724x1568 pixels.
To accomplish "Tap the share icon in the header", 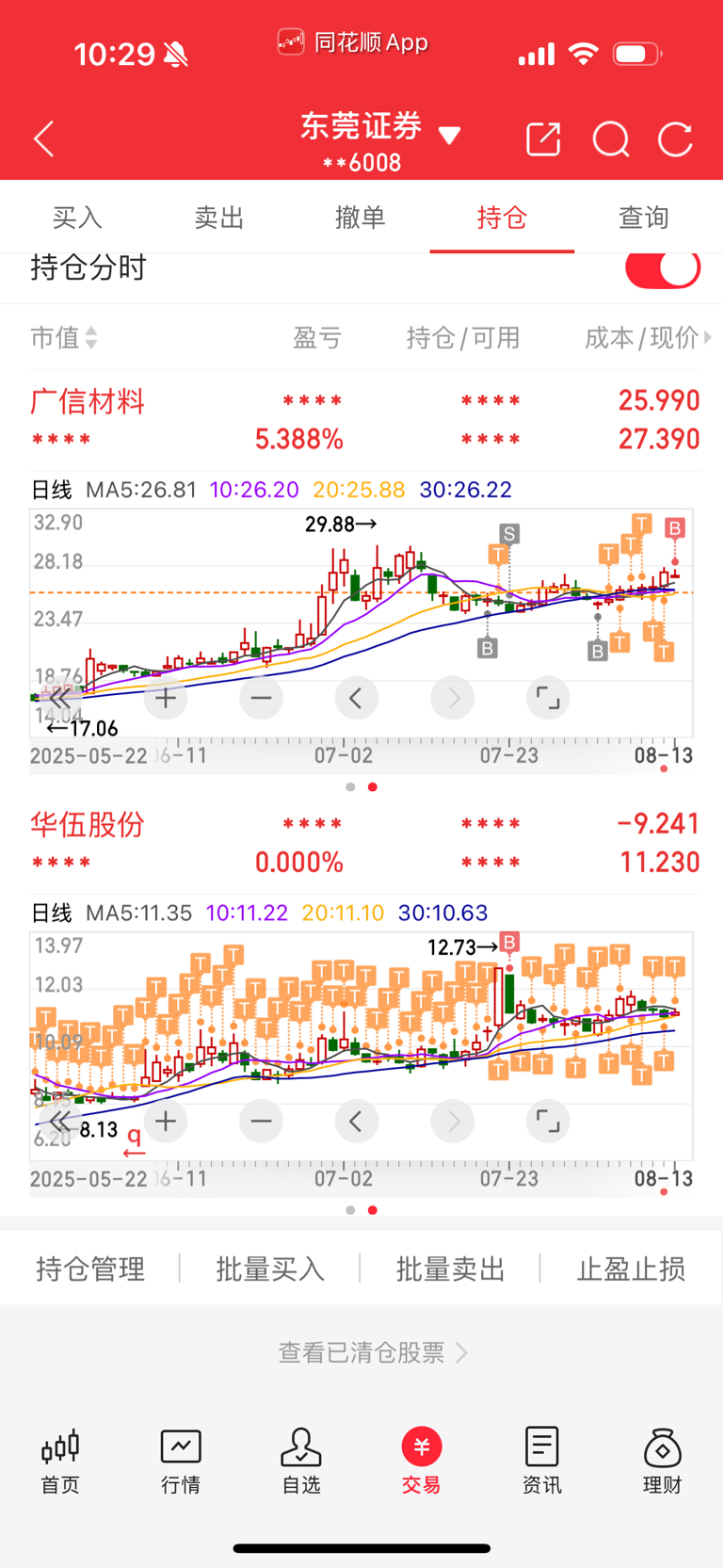I will tap(543, 139).
